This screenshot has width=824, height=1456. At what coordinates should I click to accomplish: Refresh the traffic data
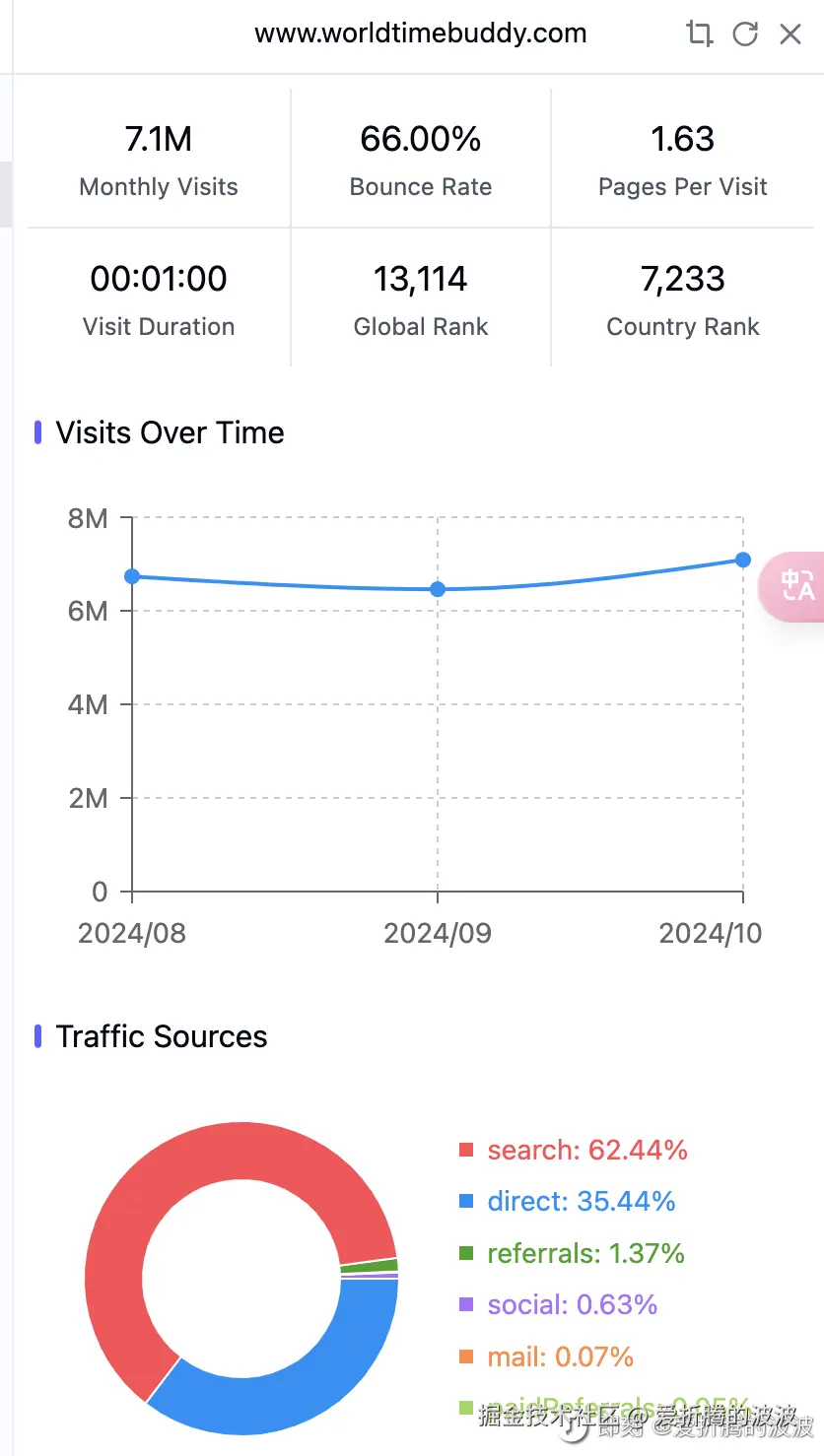745,34
